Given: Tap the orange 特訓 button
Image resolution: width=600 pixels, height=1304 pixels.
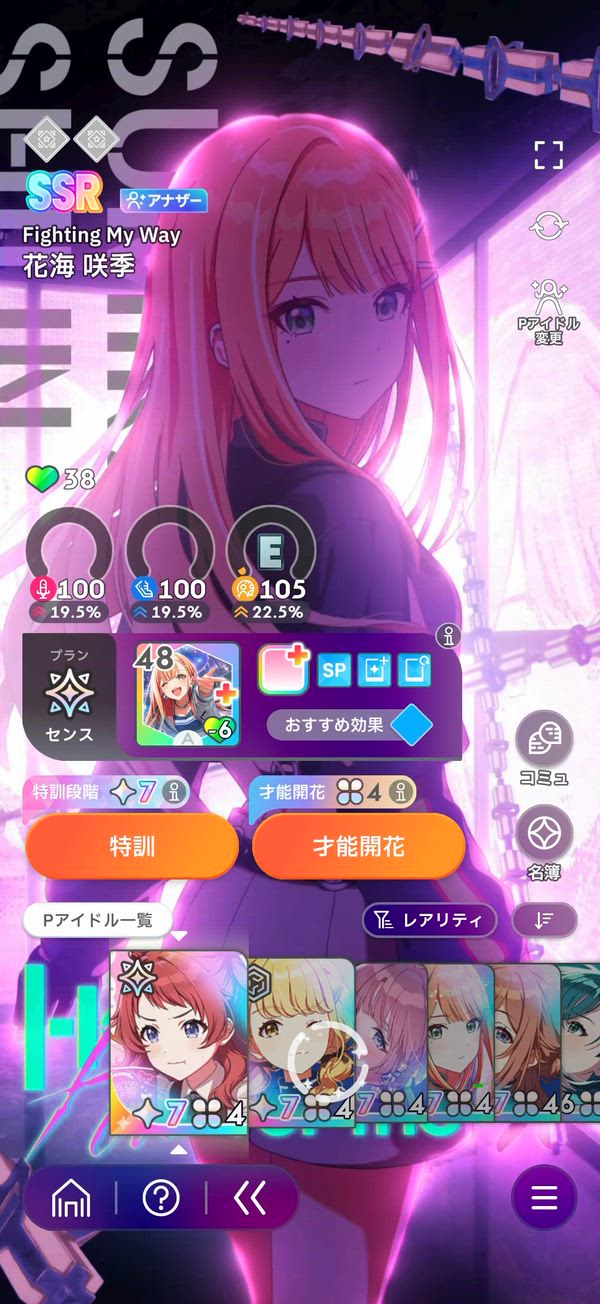Looking at the screenshot, I should click(x=131, y=846).
